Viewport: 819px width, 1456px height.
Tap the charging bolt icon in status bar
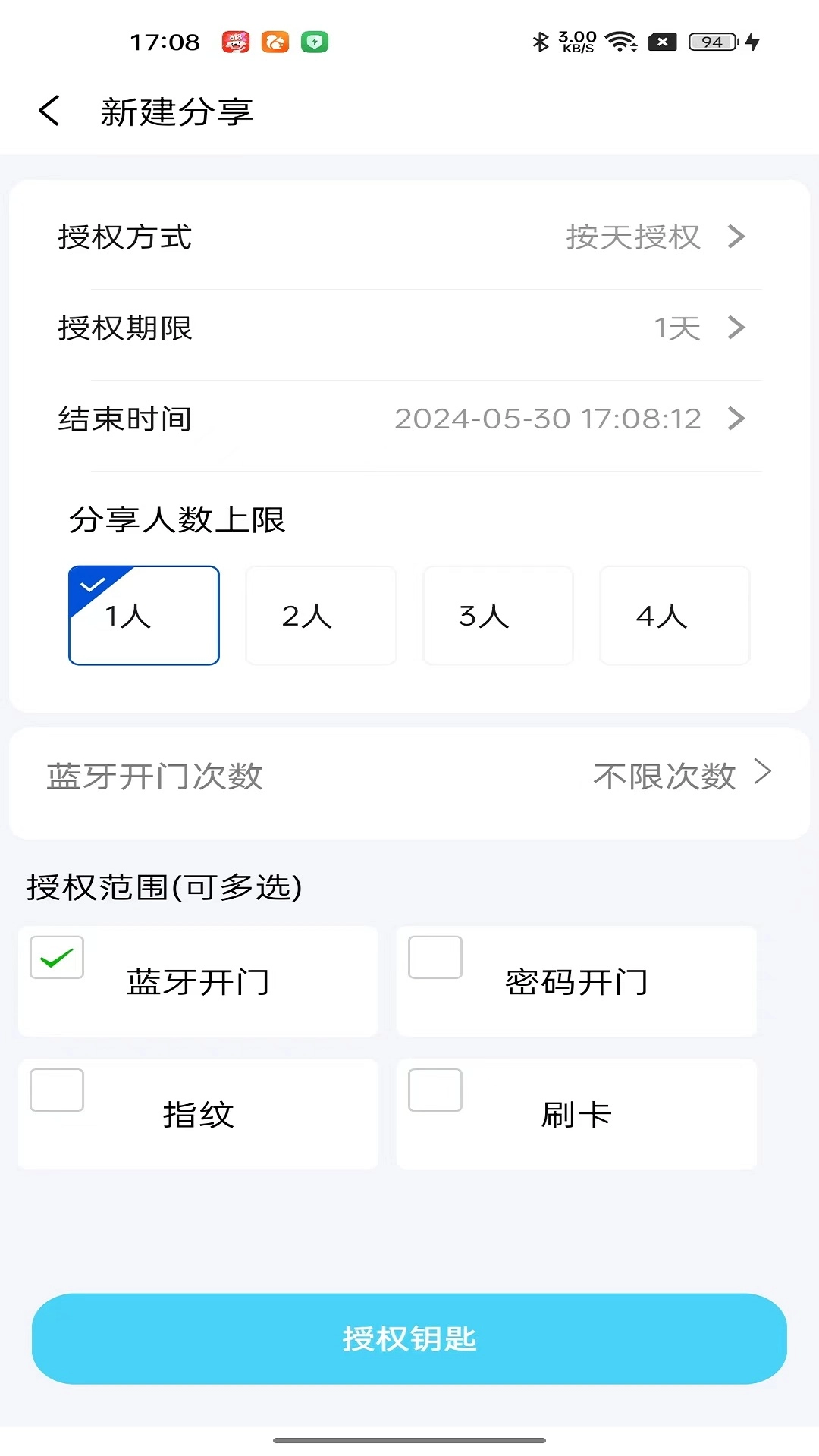pos(751,42)
